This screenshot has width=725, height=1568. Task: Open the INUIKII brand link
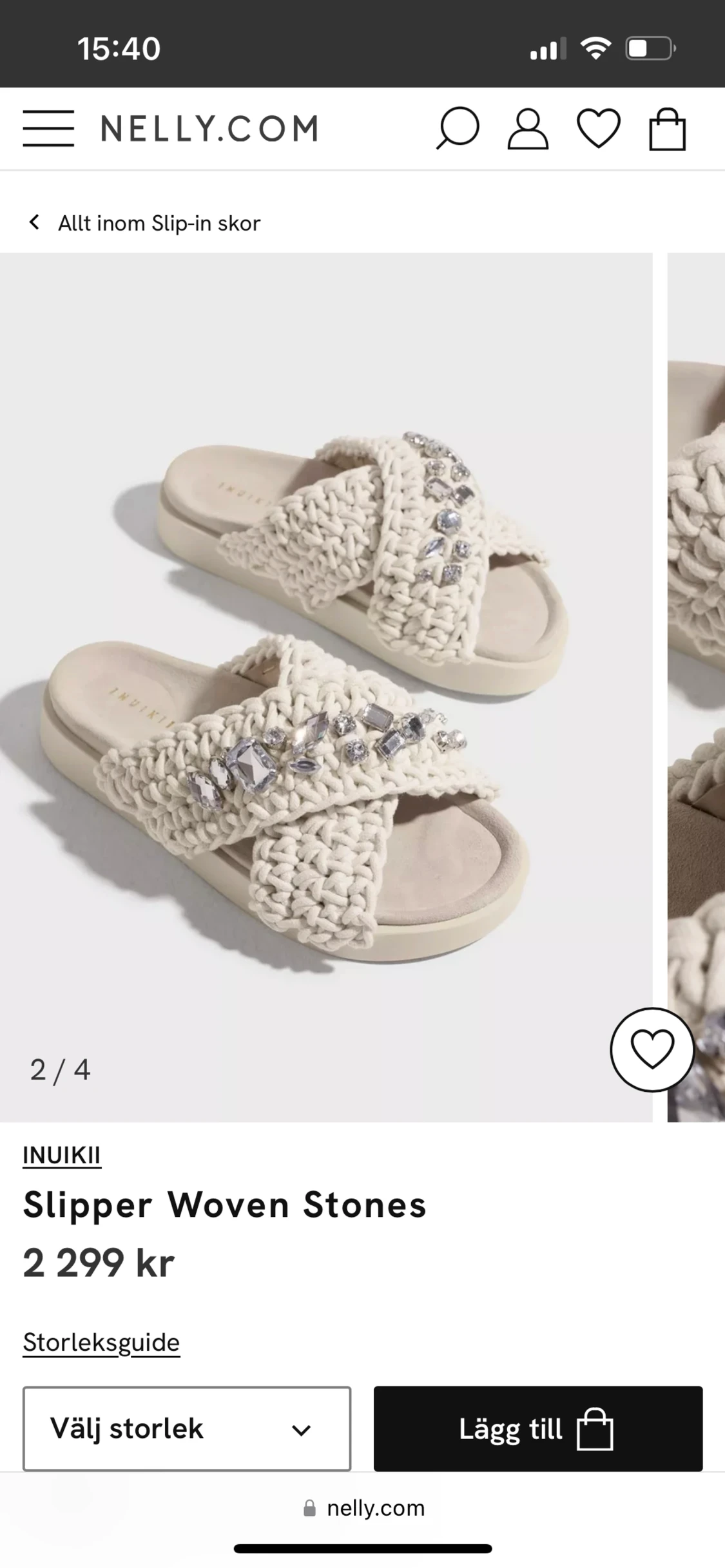pos(62,1155)
